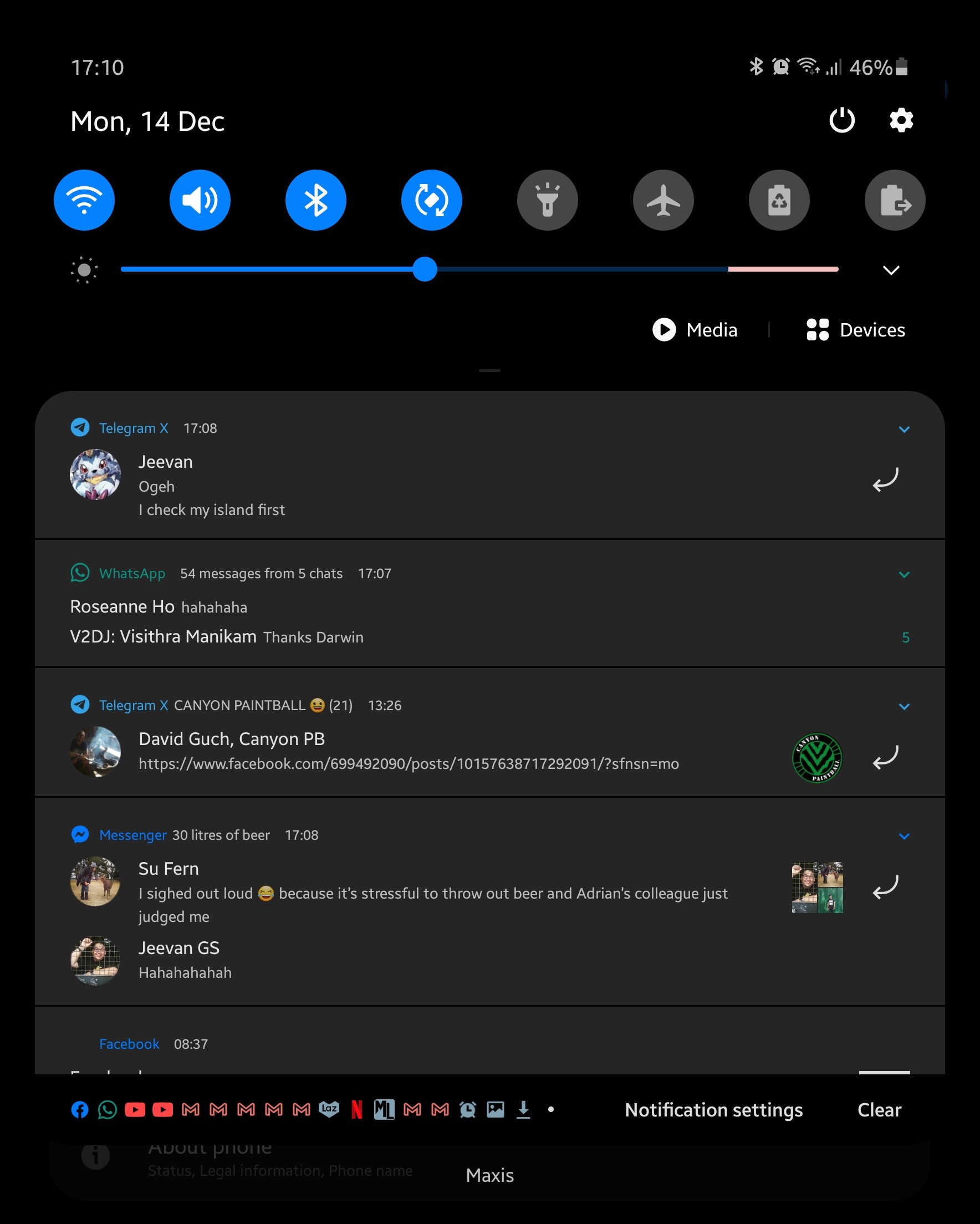The width and height of the screenshot is (980, 1224).
Task: Turn off Wi-Fi quick toggle
Action: [x=84, y=200]
